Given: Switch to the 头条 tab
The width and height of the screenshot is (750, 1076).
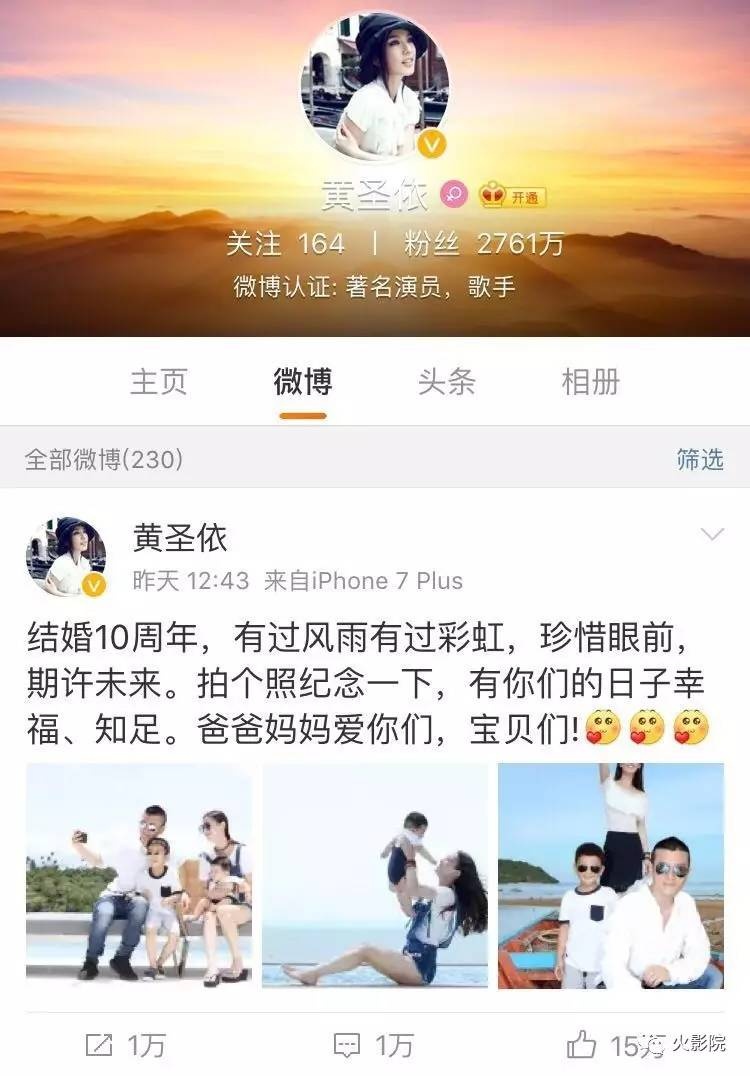Looking at the screenshot, I should coord(446,381).
